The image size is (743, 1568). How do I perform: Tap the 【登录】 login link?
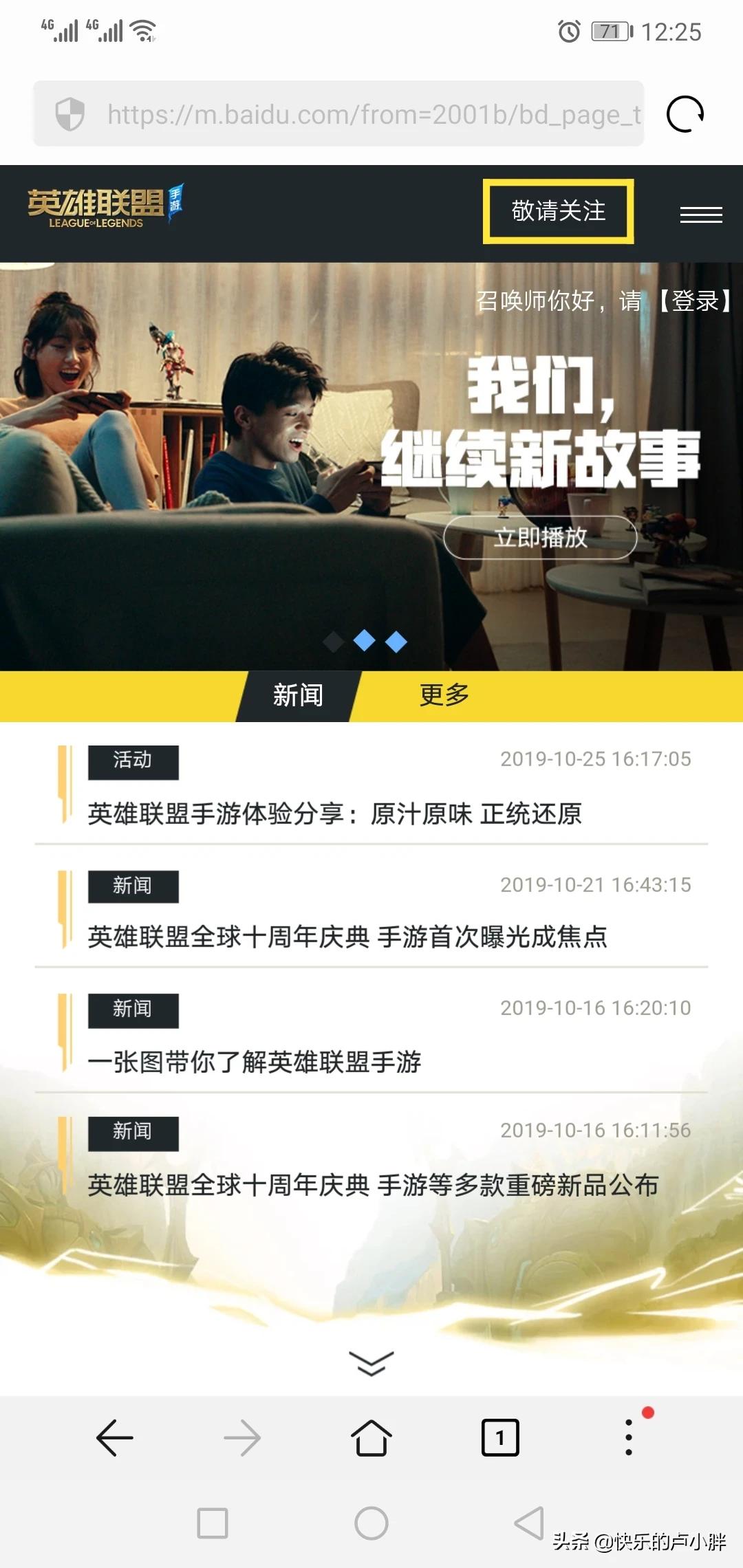pos(695,301)
